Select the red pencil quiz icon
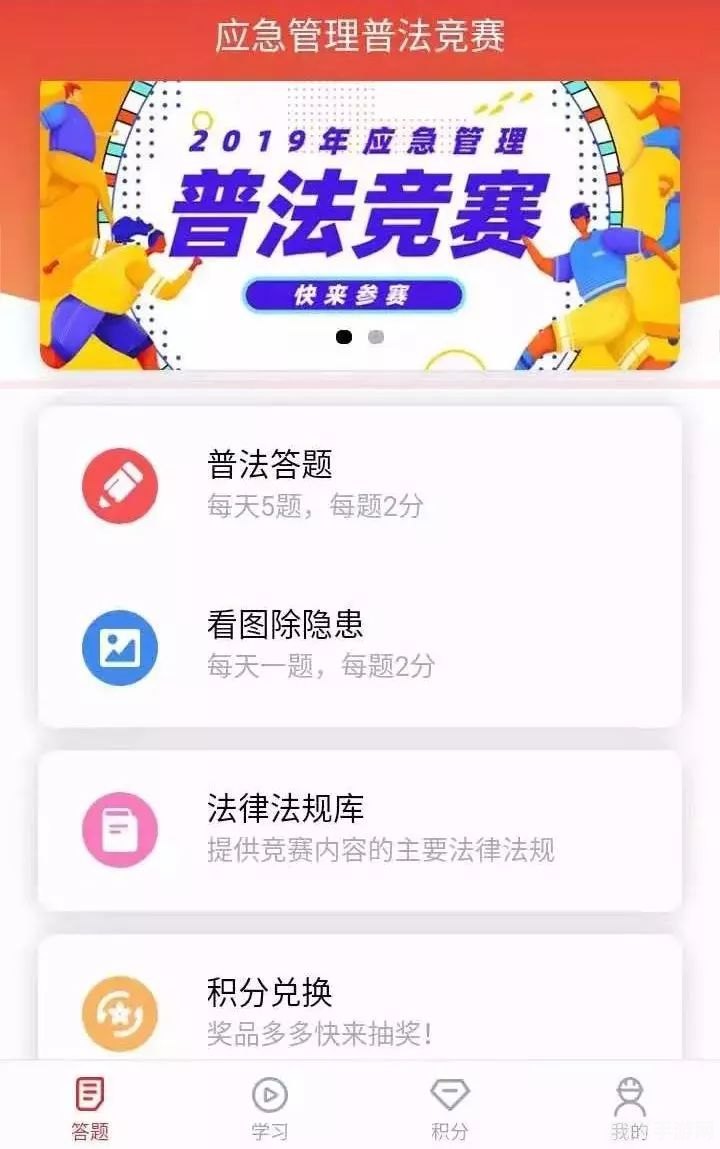The image size is (720, 1149). coord(120,483)
